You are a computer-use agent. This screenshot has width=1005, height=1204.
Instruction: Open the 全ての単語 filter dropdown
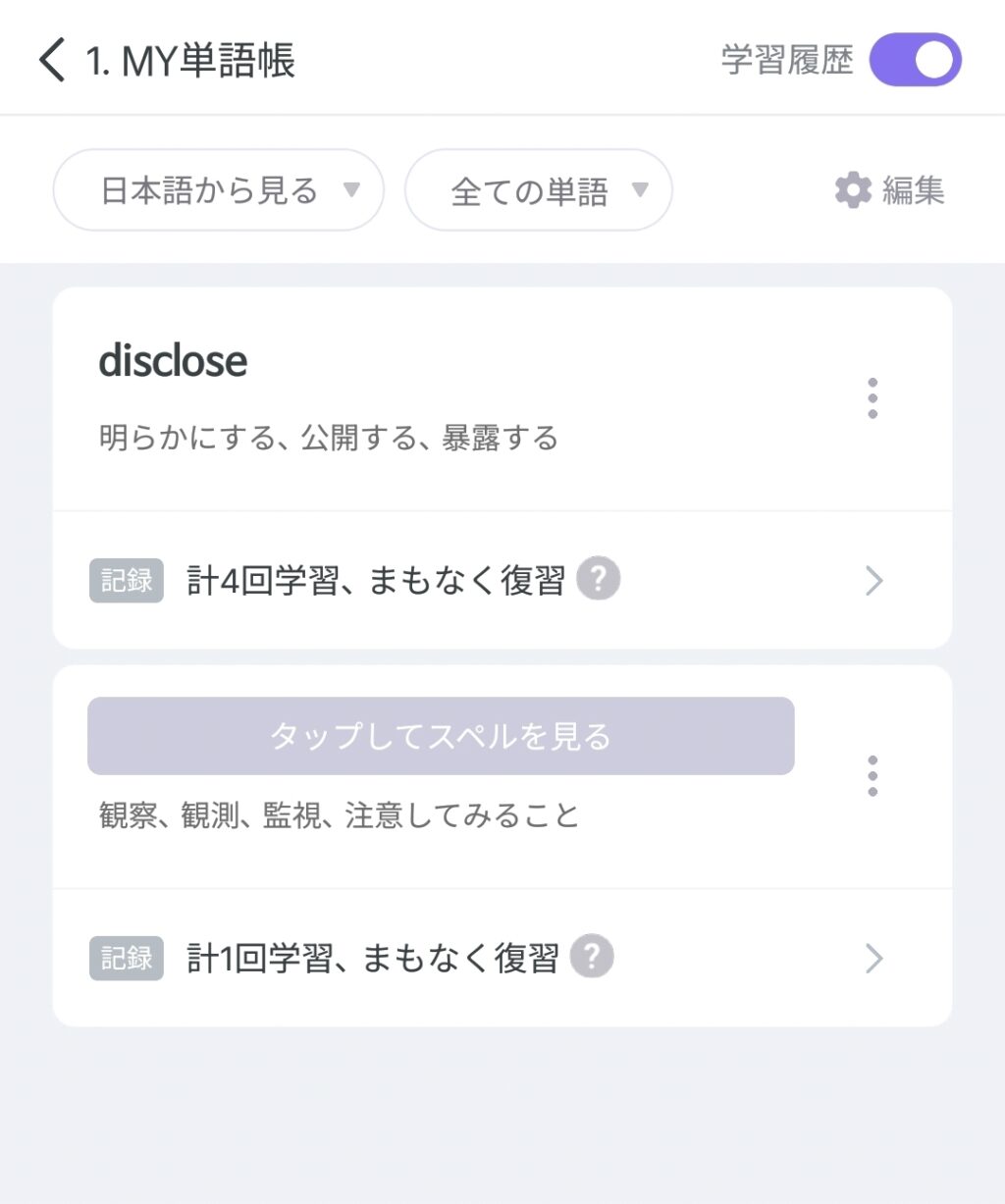(x=538, y=190)
